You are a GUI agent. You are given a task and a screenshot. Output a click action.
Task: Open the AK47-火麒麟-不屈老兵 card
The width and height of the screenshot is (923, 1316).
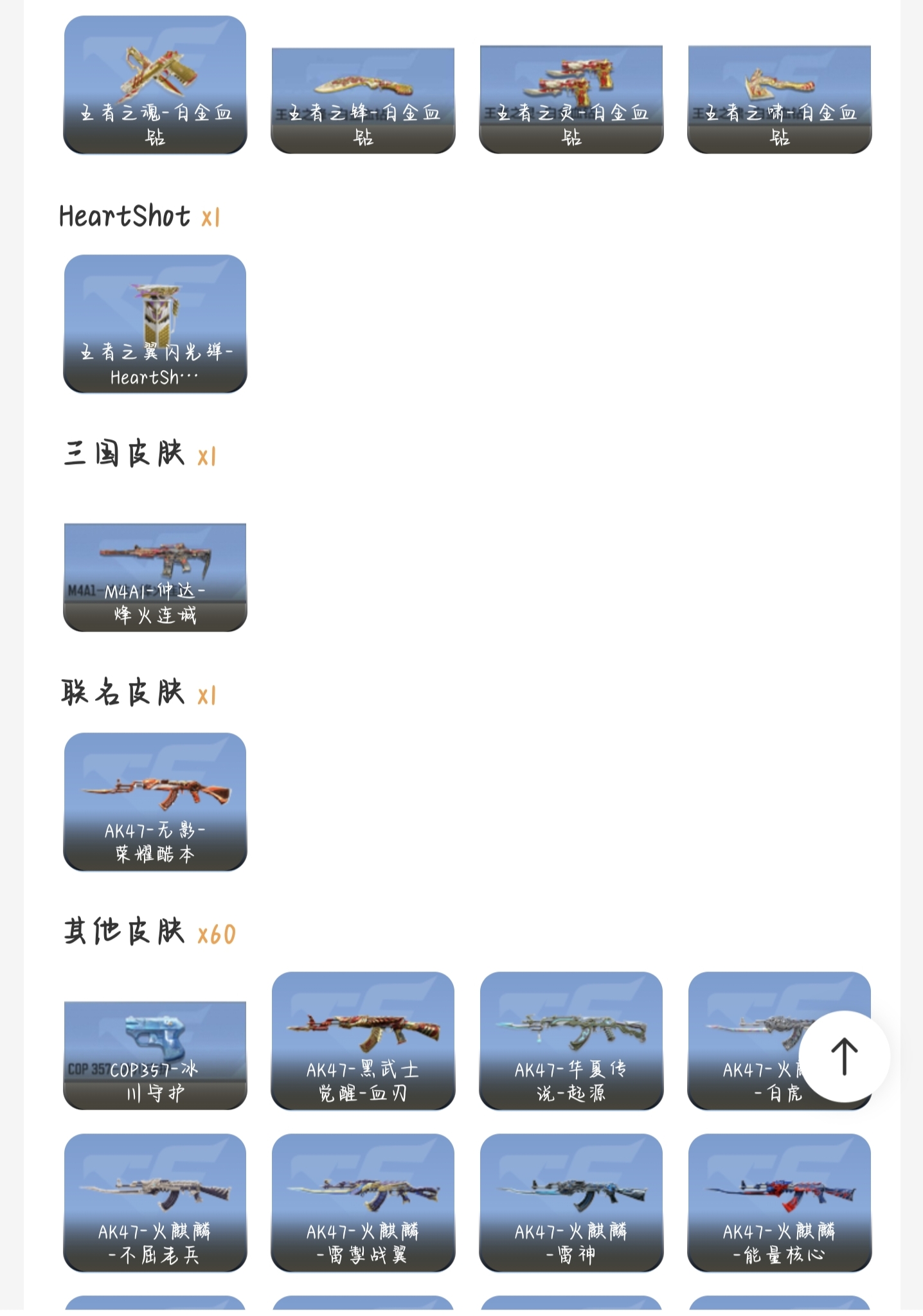[155, 1202]
